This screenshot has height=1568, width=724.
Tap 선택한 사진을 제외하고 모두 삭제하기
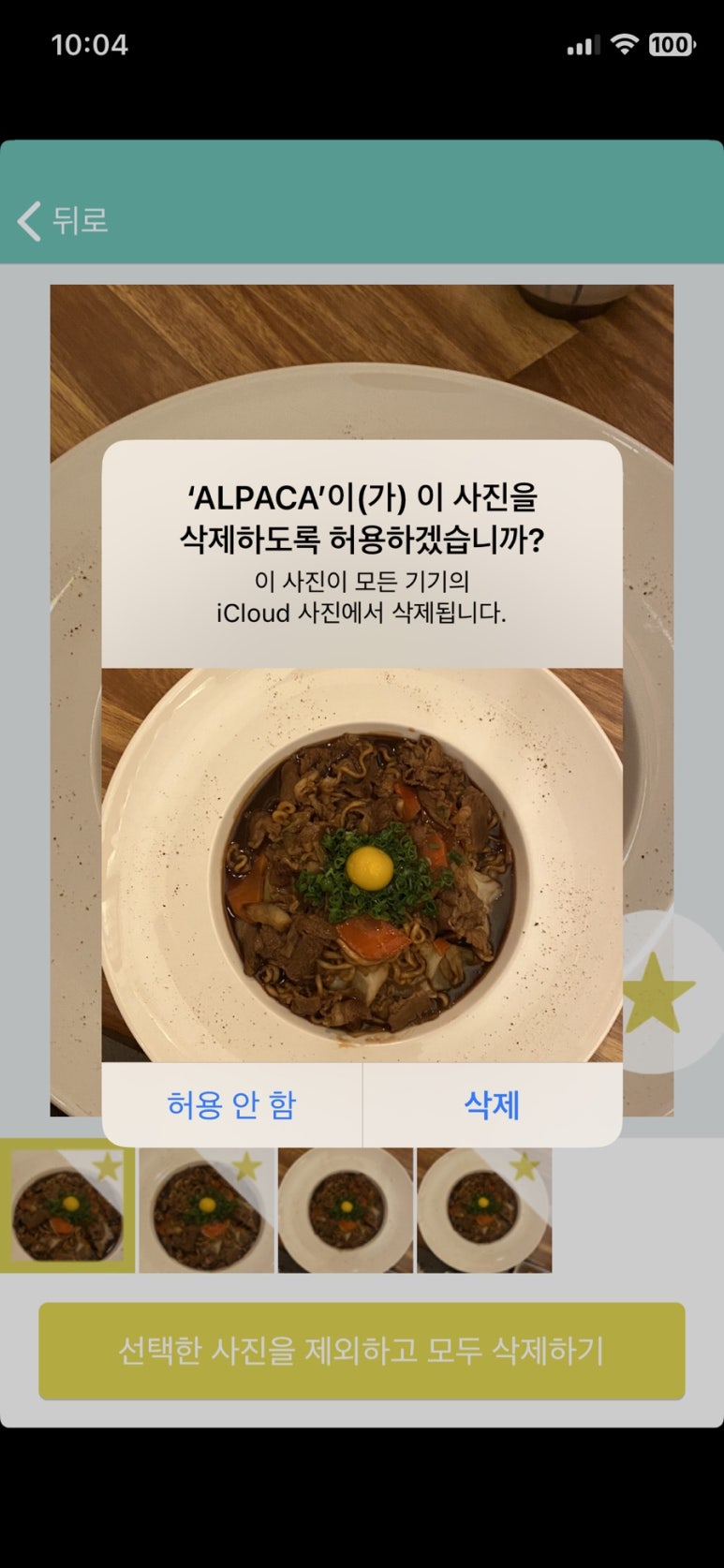point(362,1351)
